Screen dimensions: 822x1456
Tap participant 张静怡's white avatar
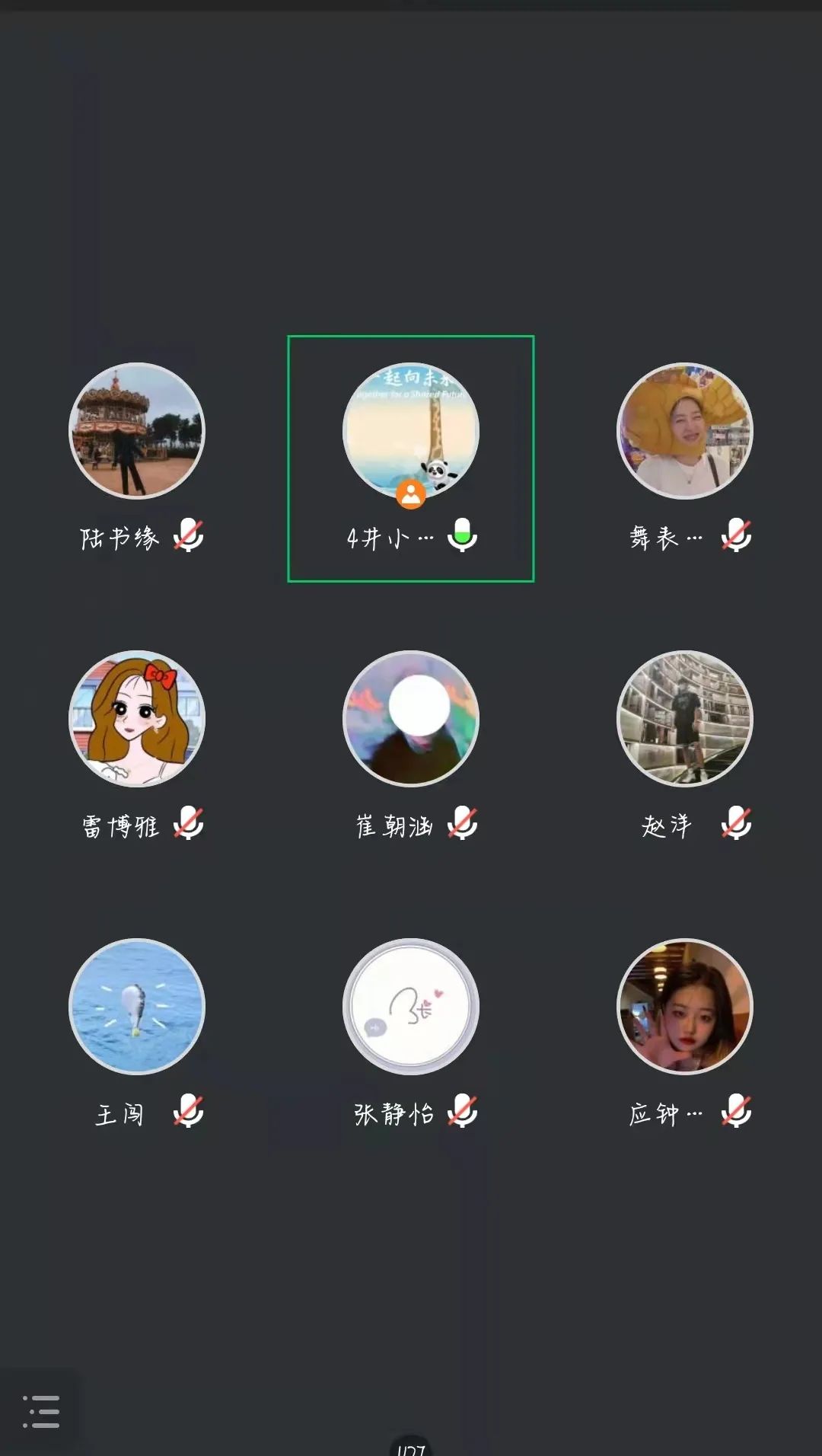pyautogui.click(x=411, y=1007)
